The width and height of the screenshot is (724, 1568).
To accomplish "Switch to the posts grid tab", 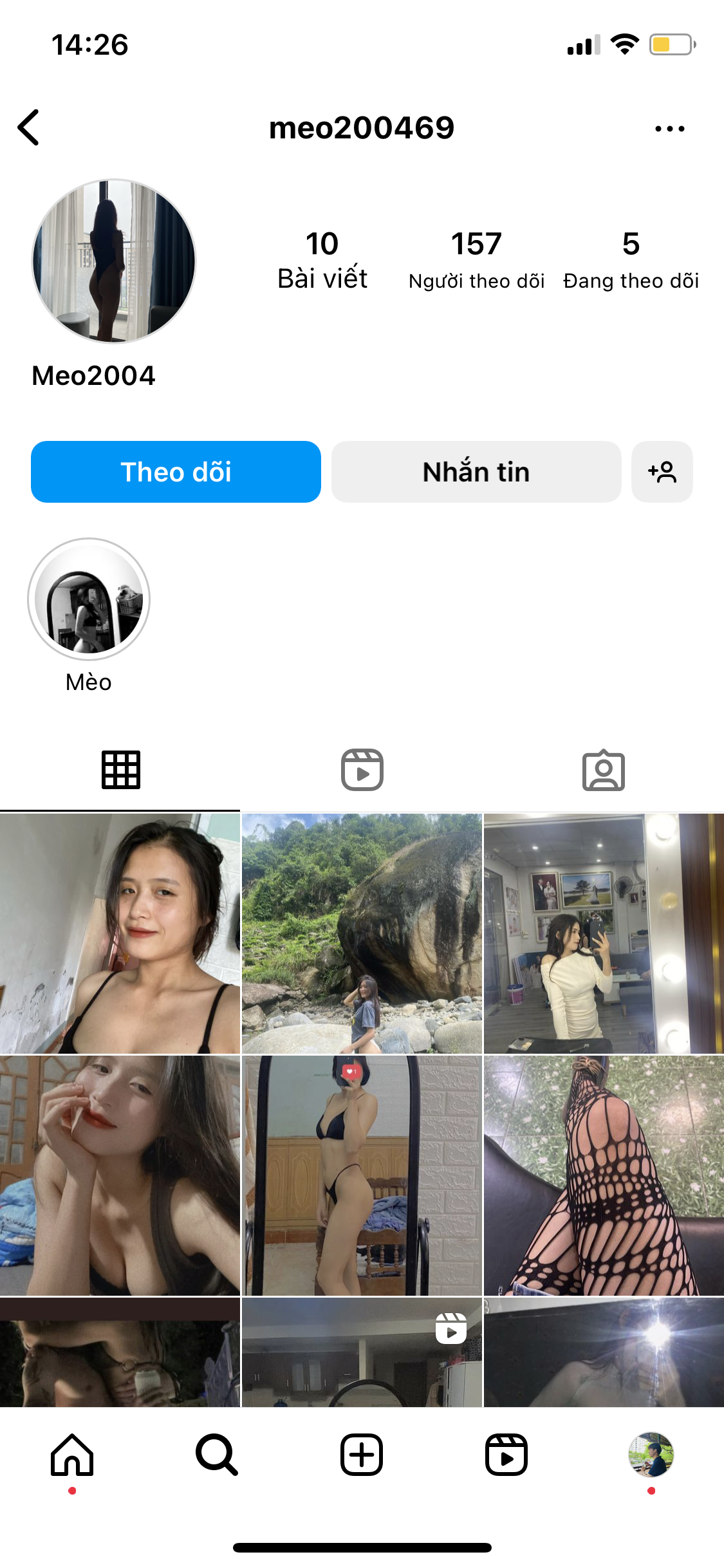I will click(120, 770).
